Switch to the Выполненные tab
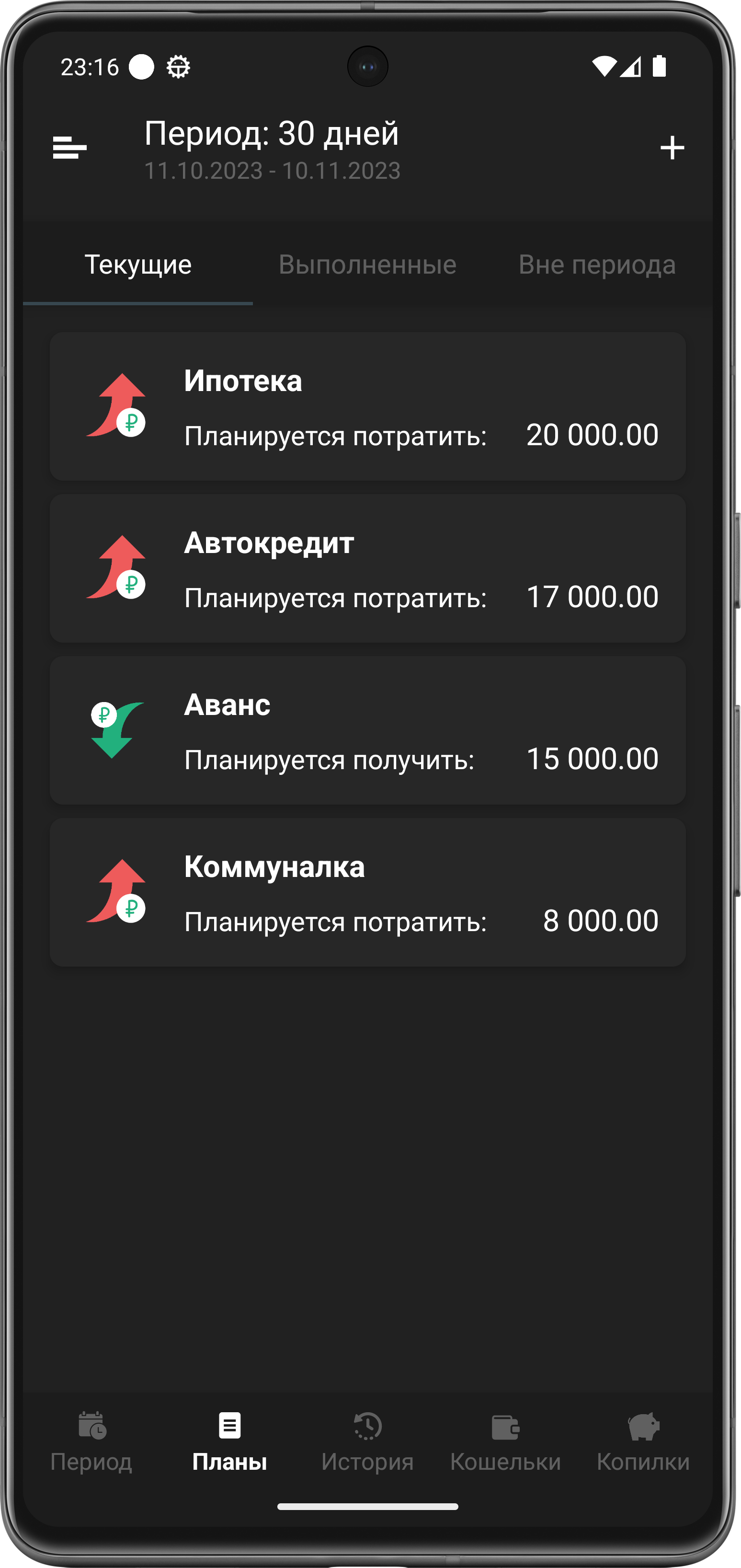Image resolution: width=741 pixels, height=1568 pixels. [x=367, y=265]
